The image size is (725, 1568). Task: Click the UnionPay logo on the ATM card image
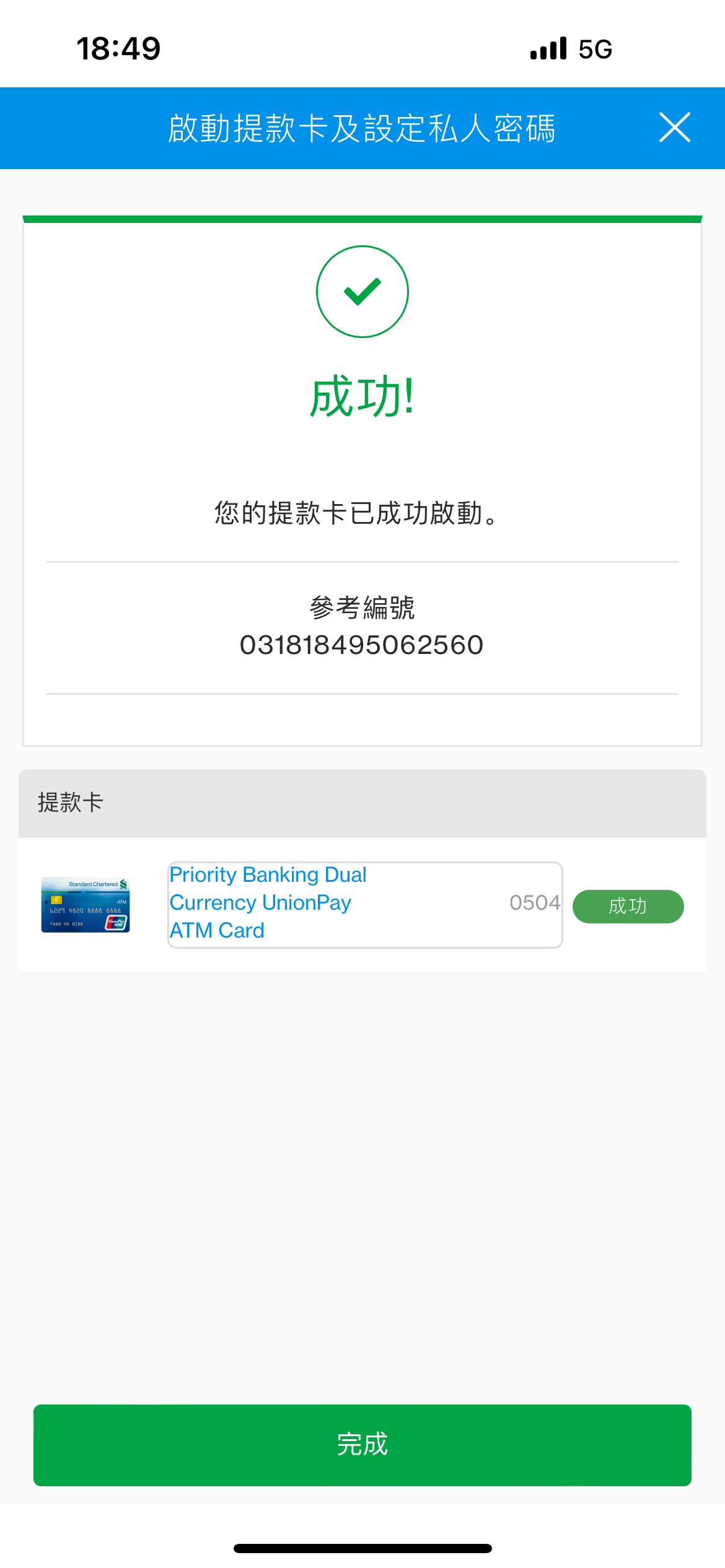click(x=116, y=923)
